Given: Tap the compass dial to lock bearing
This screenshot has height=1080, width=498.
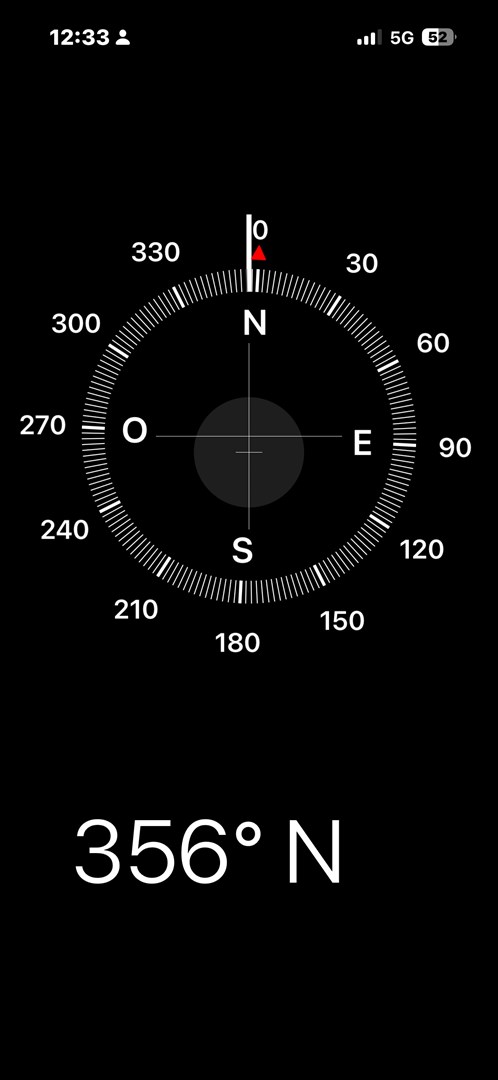Looking at the screenshot, I should tap(249, 437).
